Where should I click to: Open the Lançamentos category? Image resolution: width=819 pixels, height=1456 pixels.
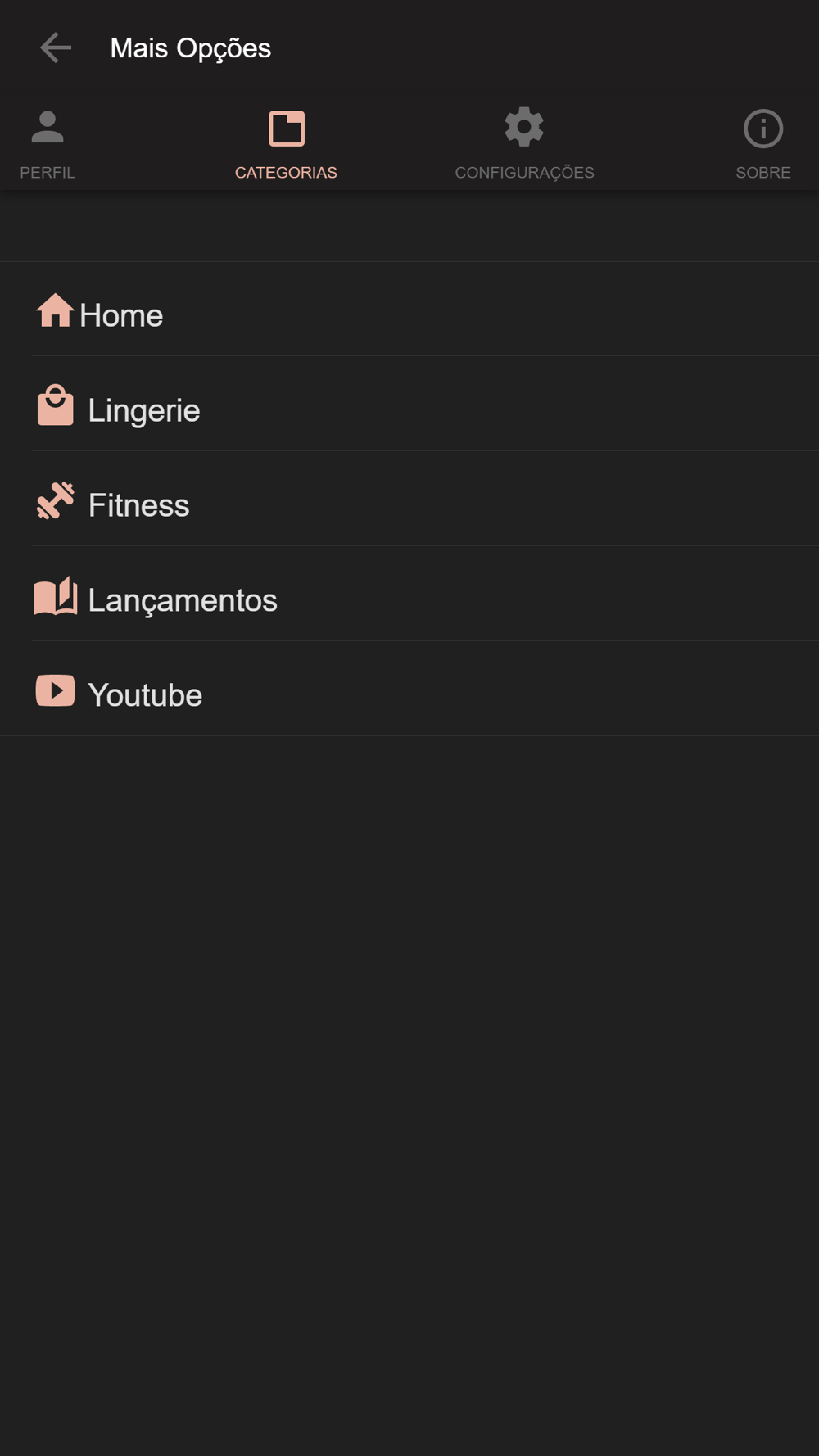(409, 595)
